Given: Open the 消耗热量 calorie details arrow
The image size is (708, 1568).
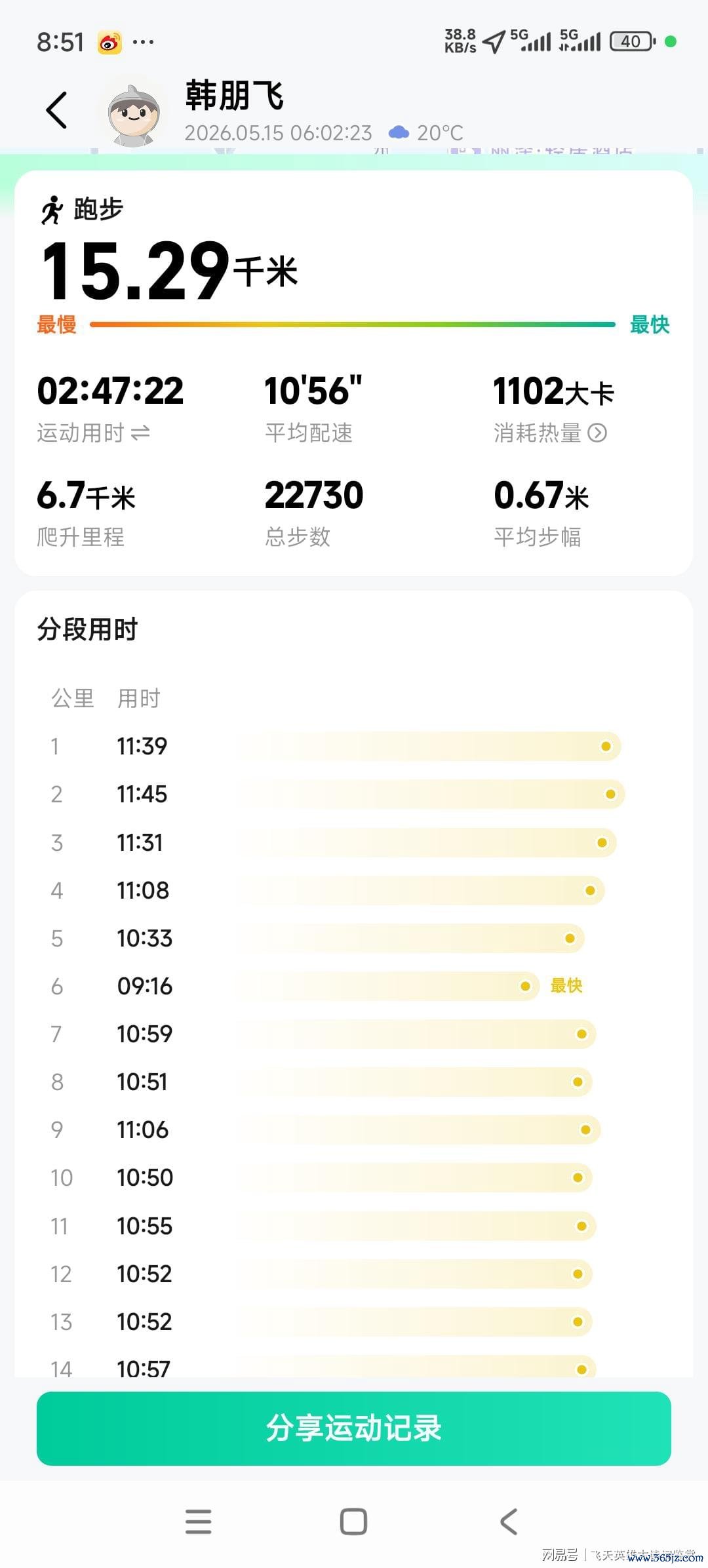Looking at the screenshot, I should pos(597,433).
